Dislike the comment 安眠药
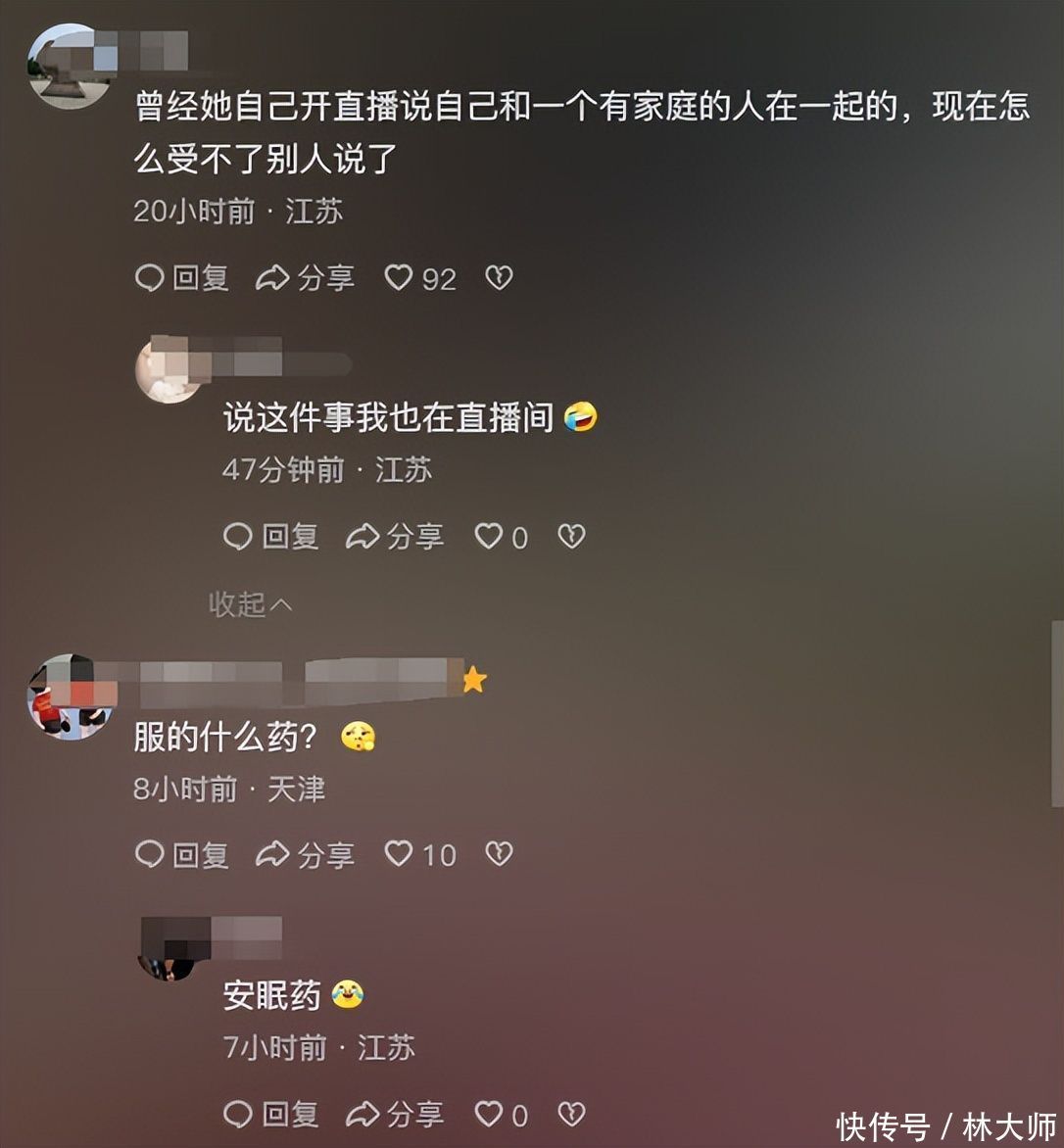The width and height of the screenshot is (1064, 1148). coord(571,1114)
